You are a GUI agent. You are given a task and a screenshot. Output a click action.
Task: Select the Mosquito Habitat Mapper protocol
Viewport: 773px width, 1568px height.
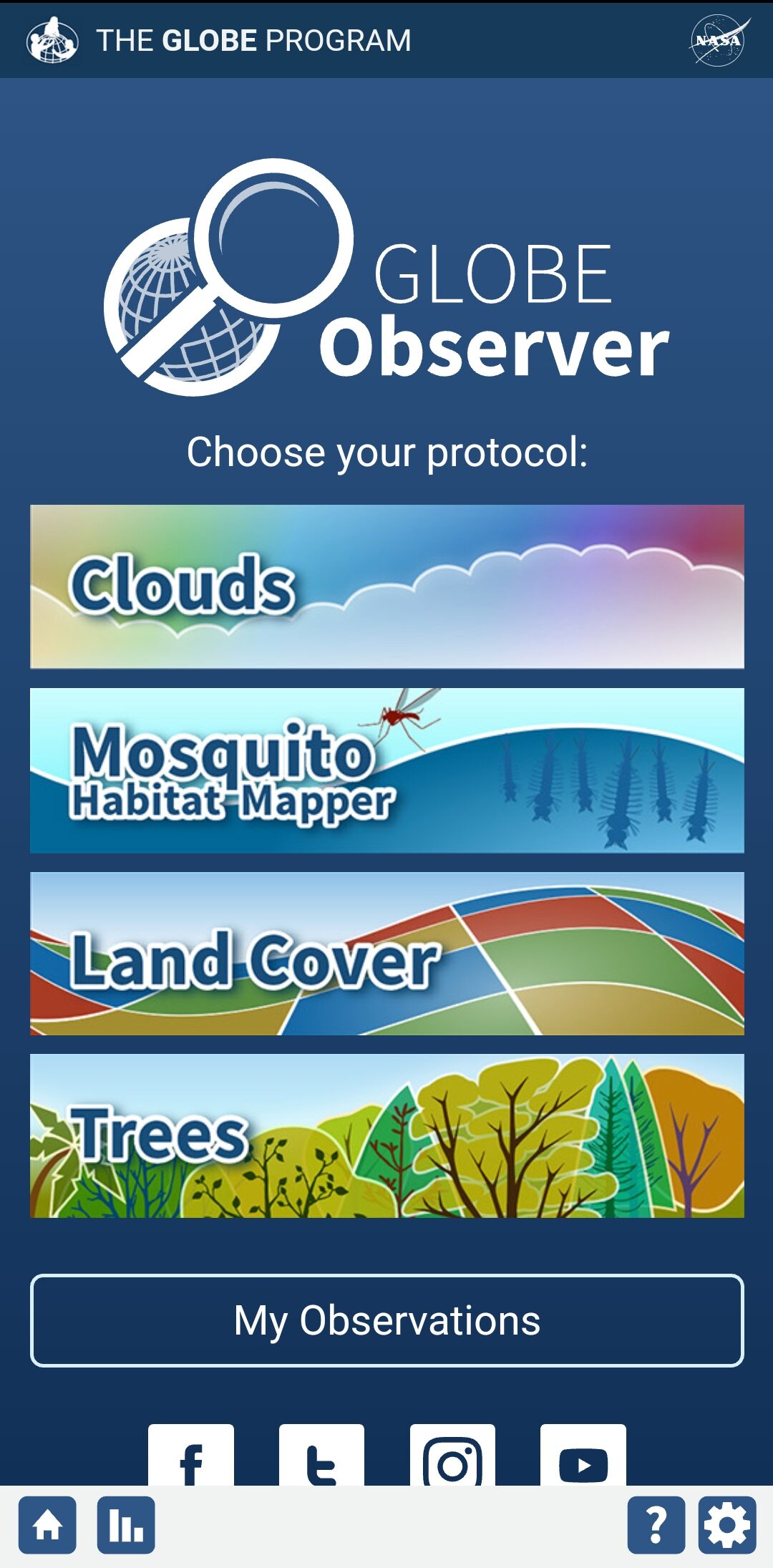click(386, 770)
